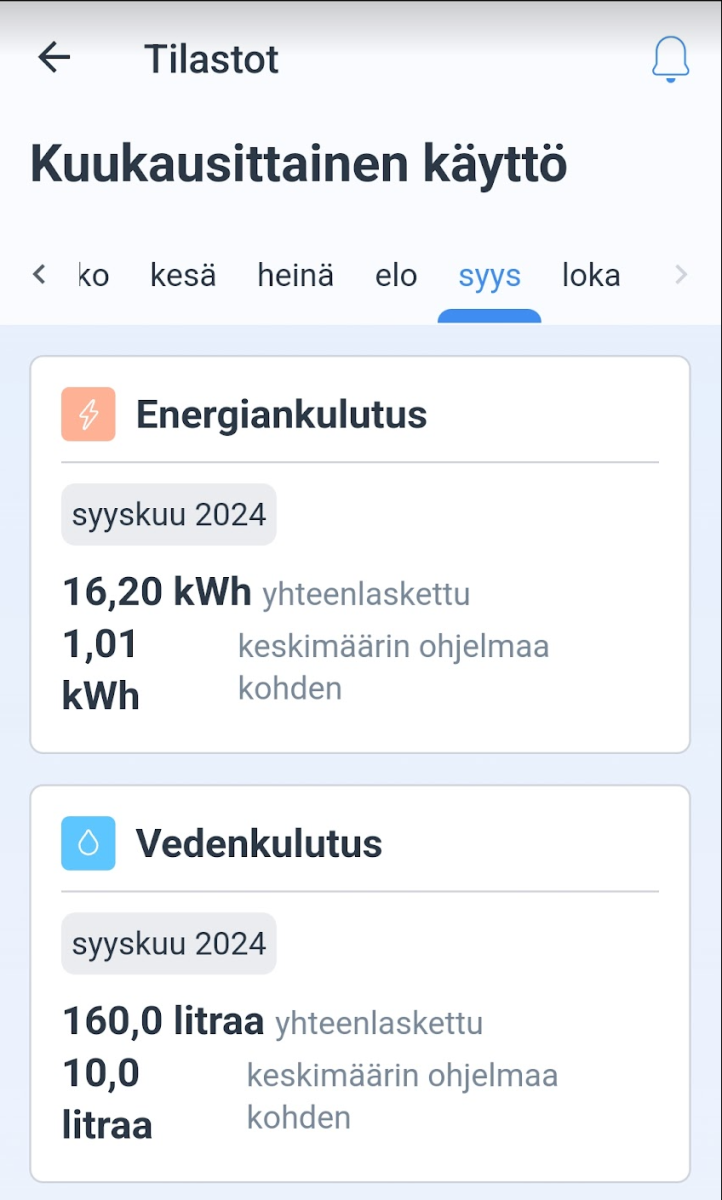Switch to the loka month tab
The width and height of the screenshot is (722, 1200).
(x=591, y=275)
